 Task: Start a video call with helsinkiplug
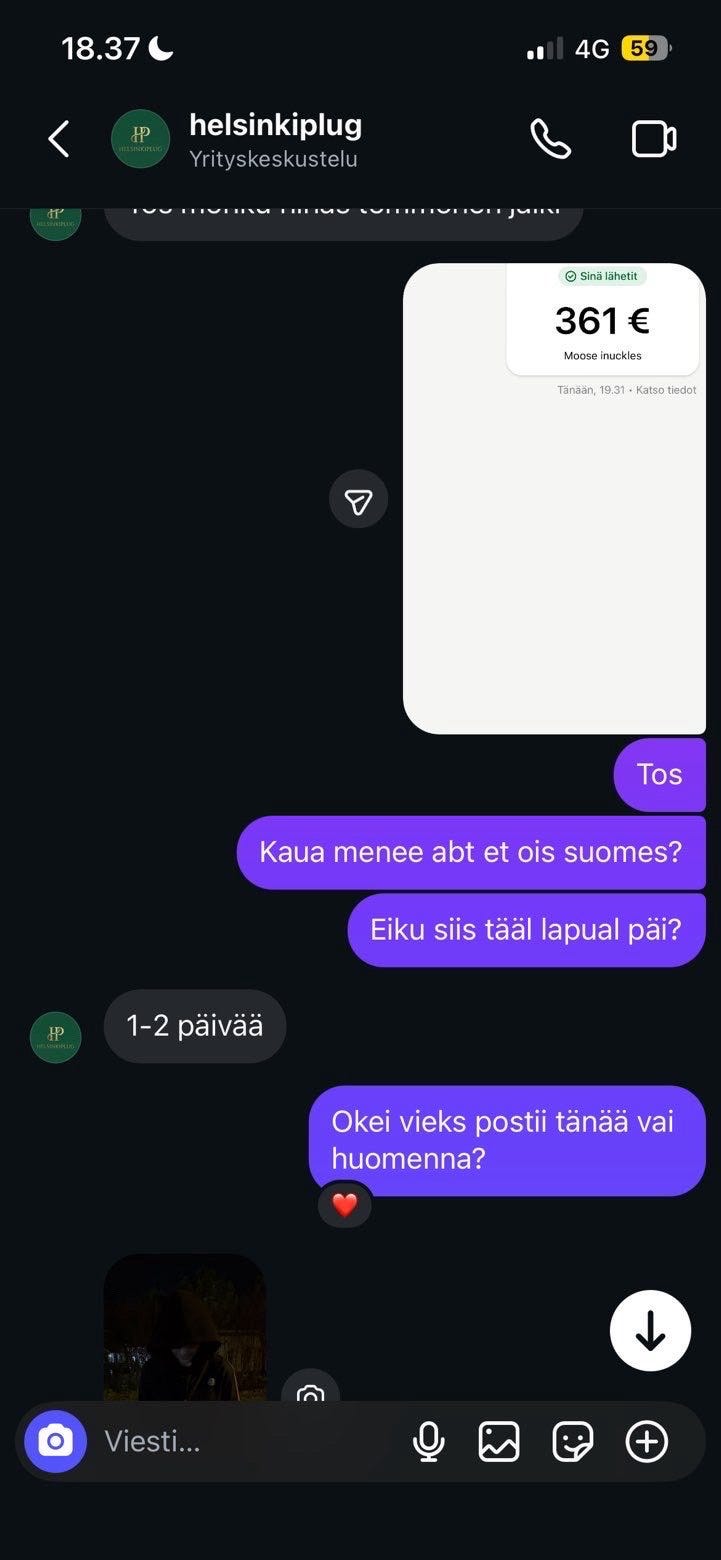654,139
